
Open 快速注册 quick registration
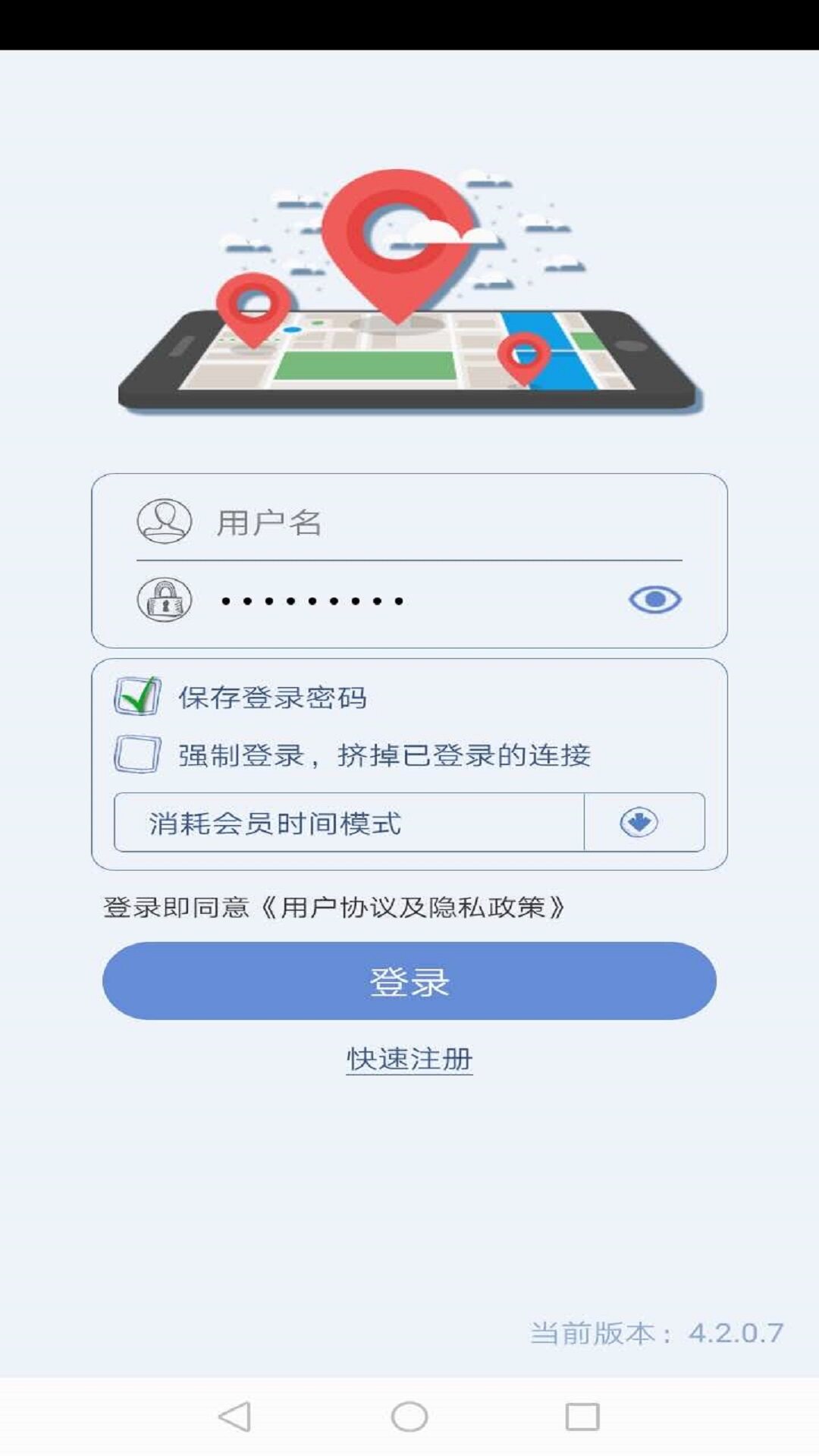click(x=409, y=1059)
